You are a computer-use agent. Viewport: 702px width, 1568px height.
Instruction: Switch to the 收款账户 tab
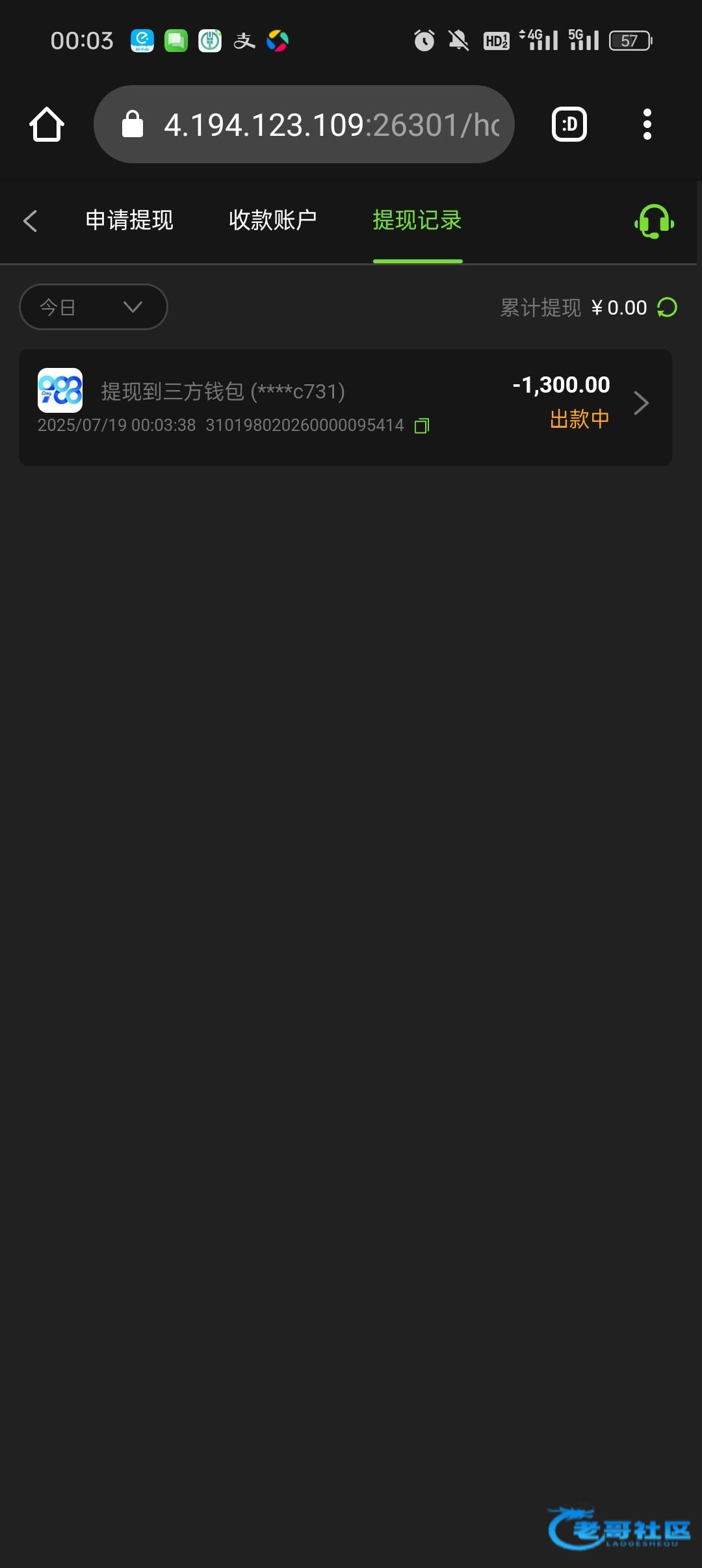273,220
